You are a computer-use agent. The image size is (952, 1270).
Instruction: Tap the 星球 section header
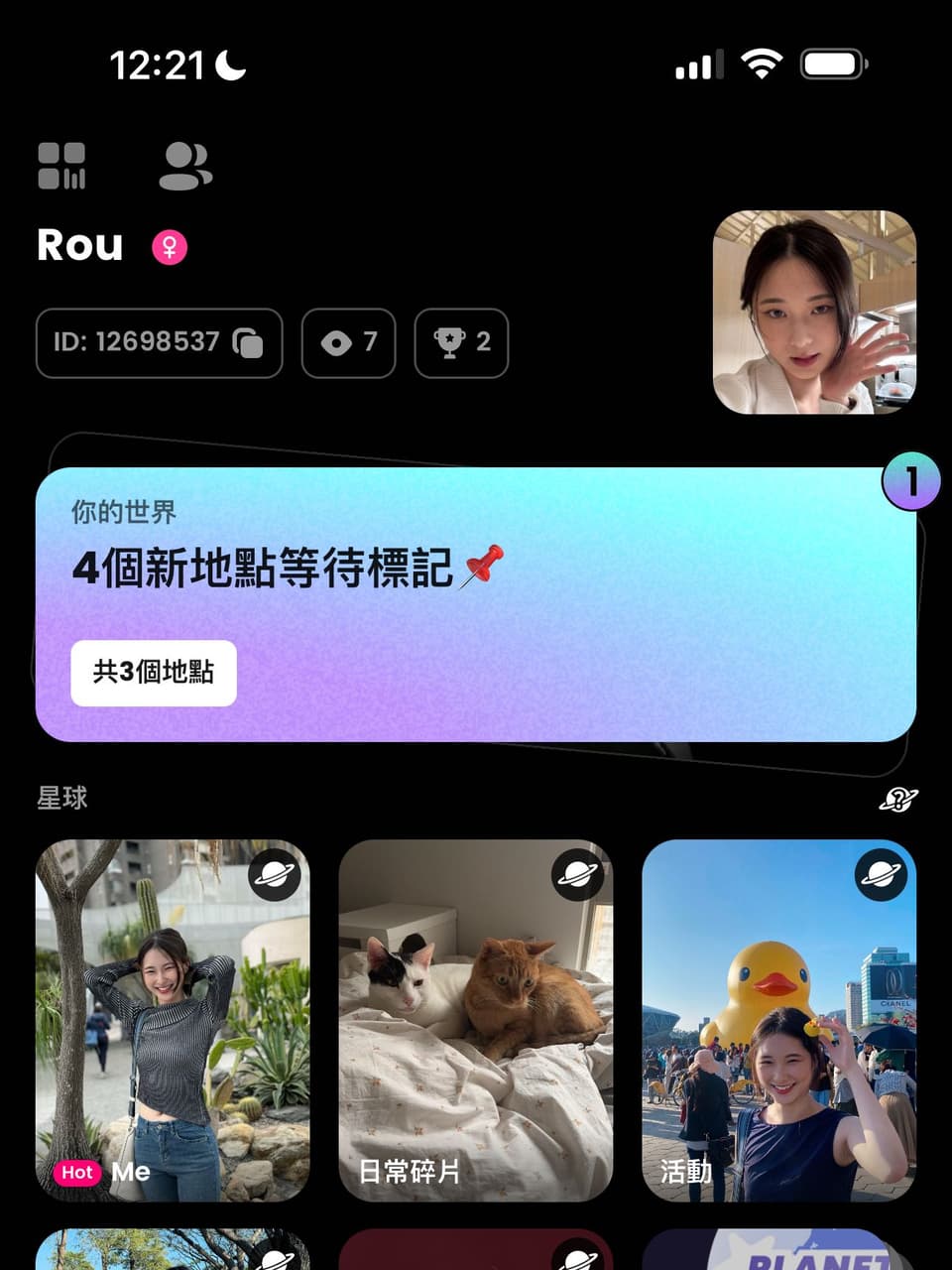[x=63, y=798]
